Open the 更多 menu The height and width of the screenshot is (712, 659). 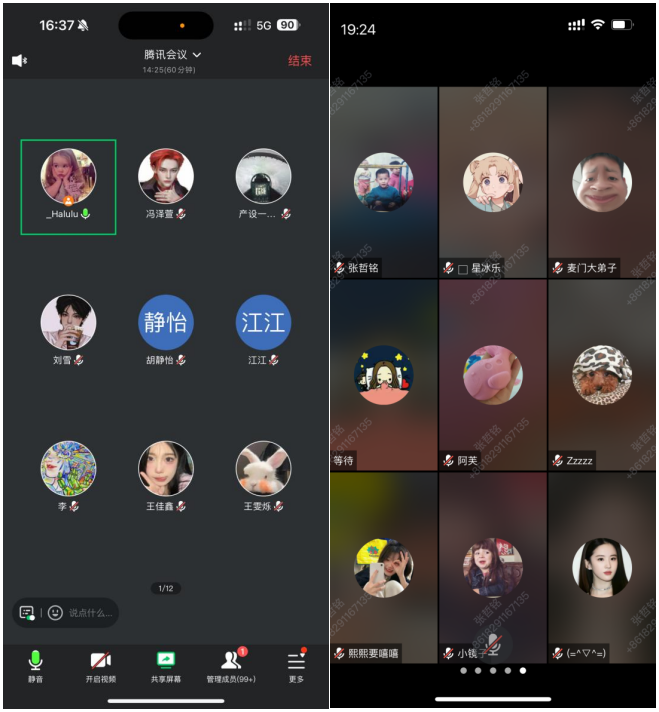click(296, 666)
